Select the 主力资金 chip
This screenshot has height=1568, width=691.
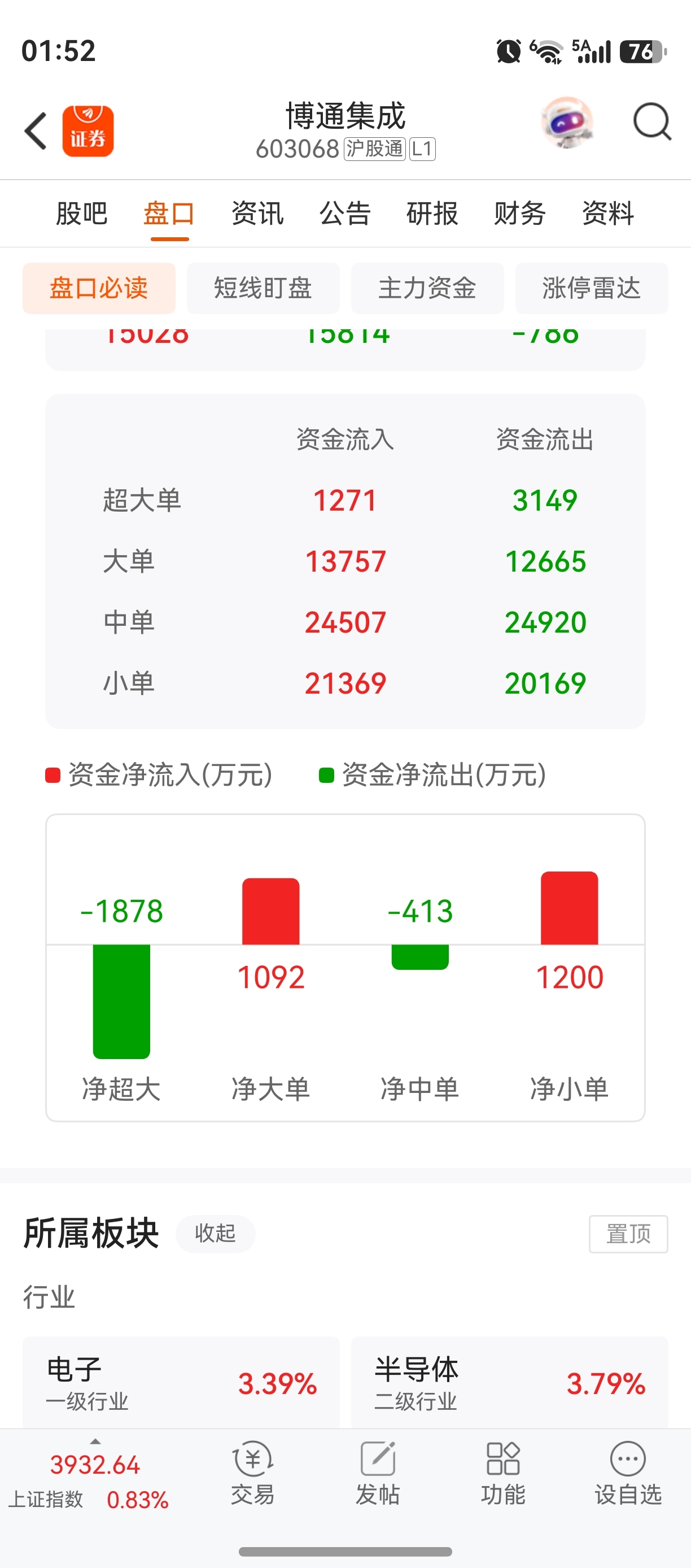coord(427,289)
